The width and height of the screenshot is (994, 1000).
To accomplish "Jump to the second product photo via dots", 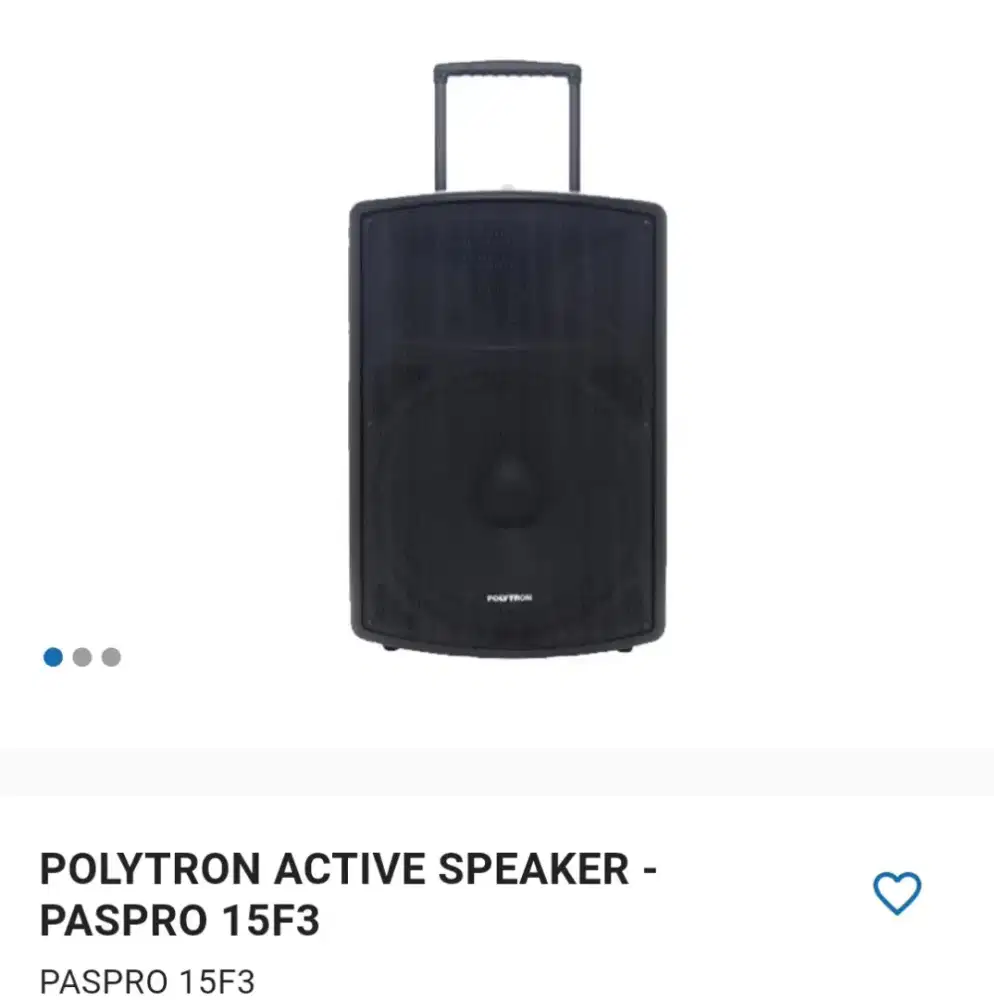I will pos(80,655).
